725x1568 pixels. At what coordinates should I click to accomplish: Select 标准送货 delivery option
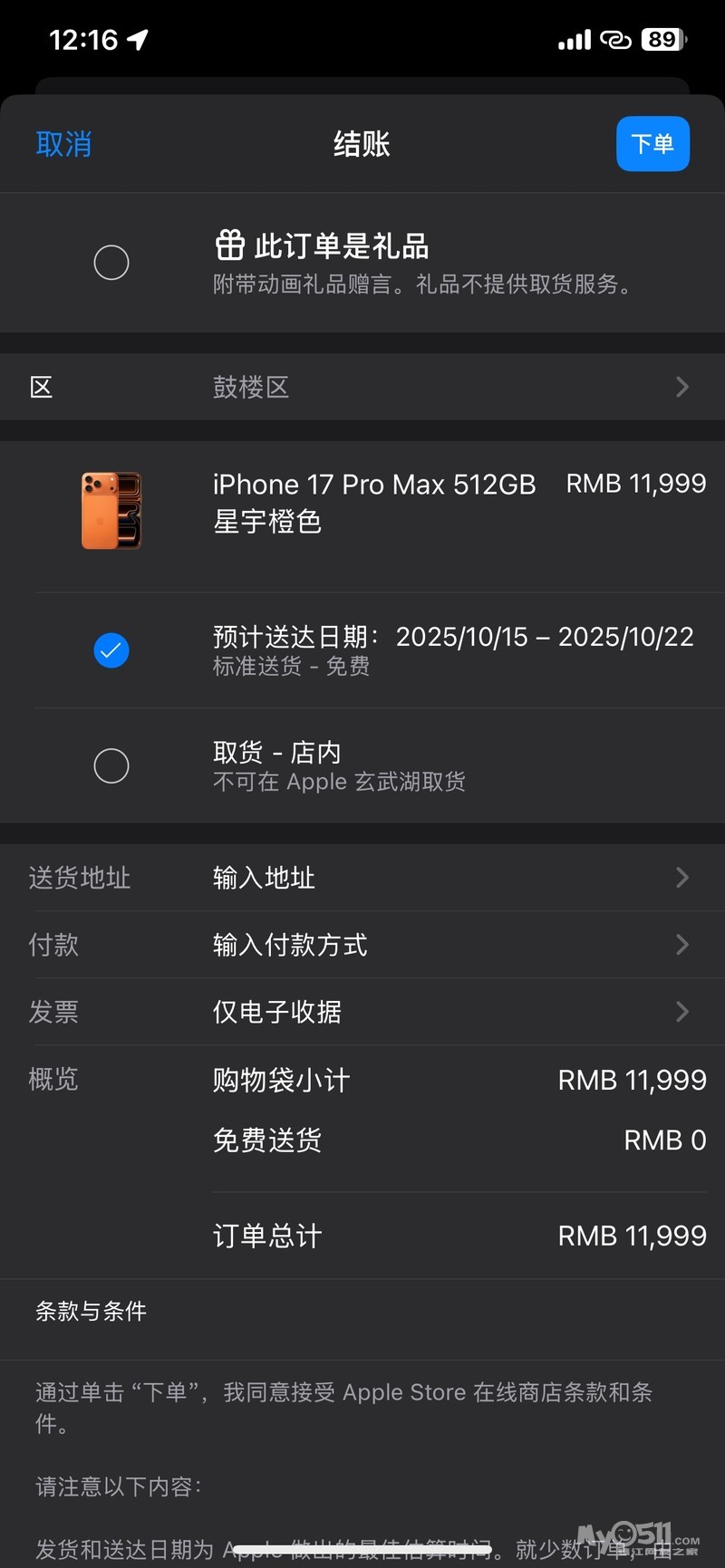coord(111,650)
